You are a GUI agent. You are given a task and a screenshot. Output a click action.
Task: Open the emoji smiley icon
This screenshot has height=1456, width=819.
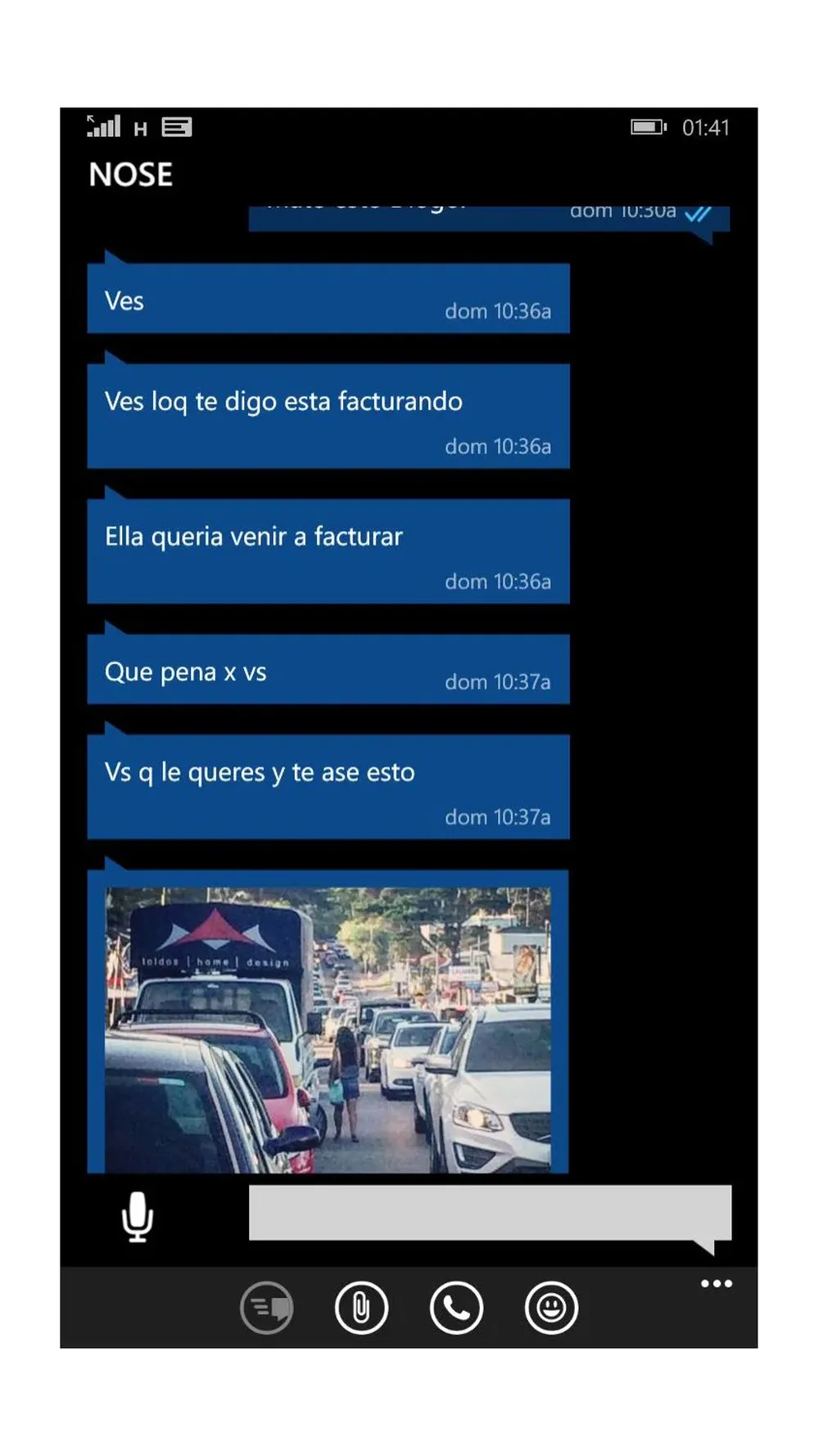pos(550,1308)
